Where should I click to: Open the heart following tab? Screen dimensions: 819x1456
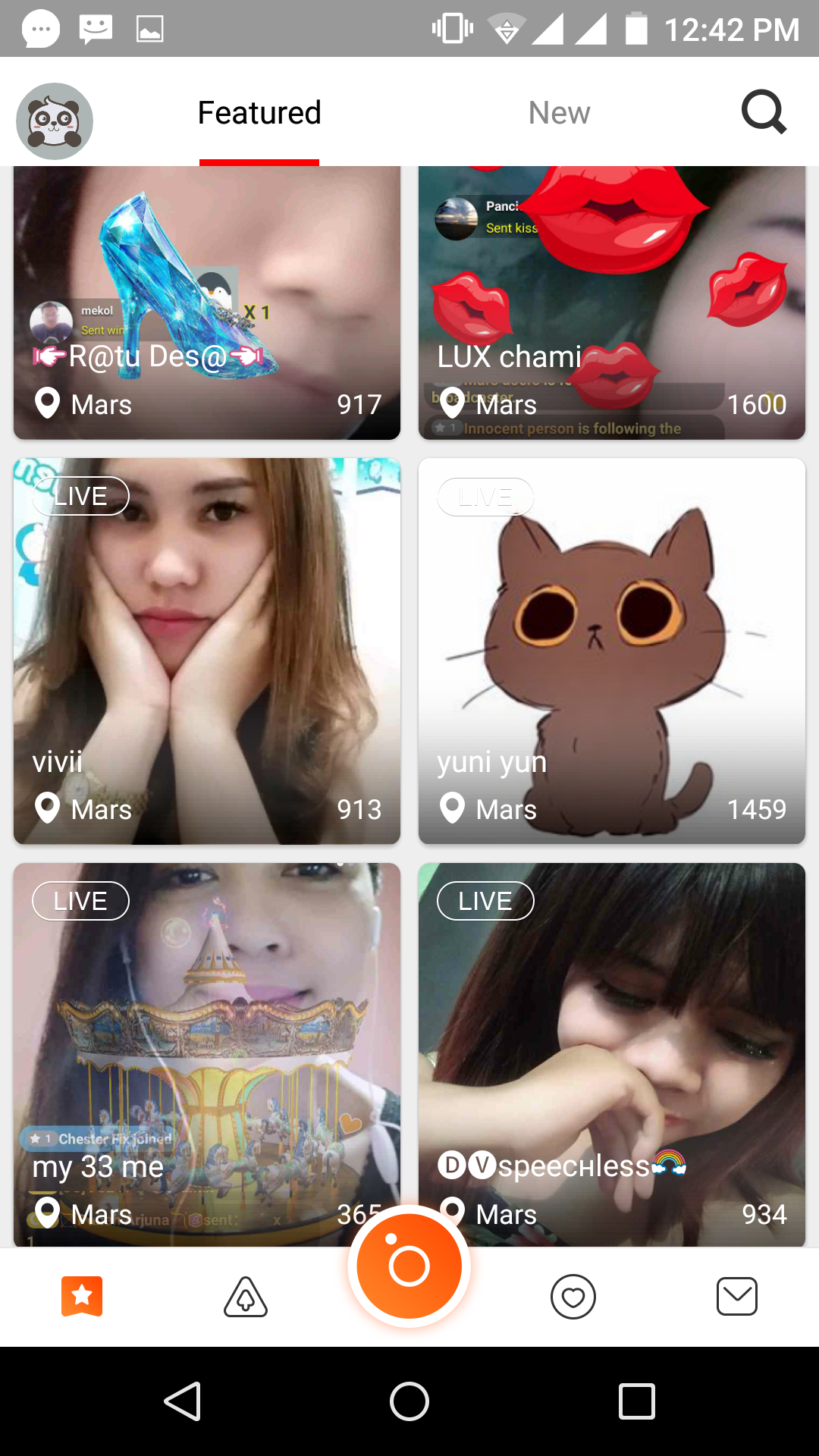click(x=573, y=1297)
